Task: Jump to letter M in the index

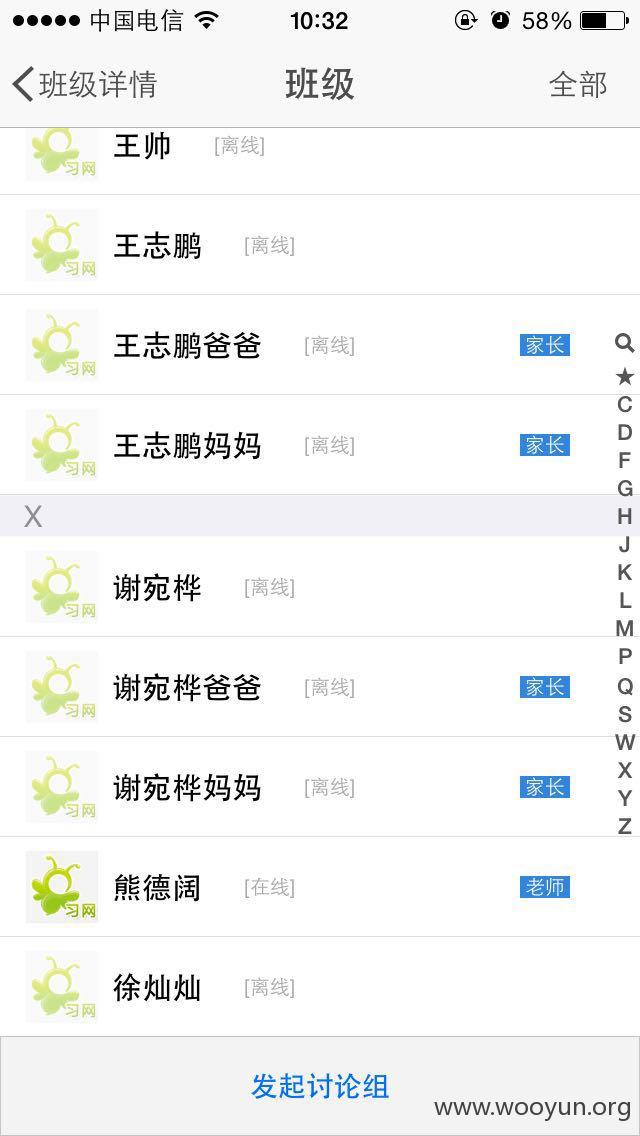Action: click(x=624, y=628)
